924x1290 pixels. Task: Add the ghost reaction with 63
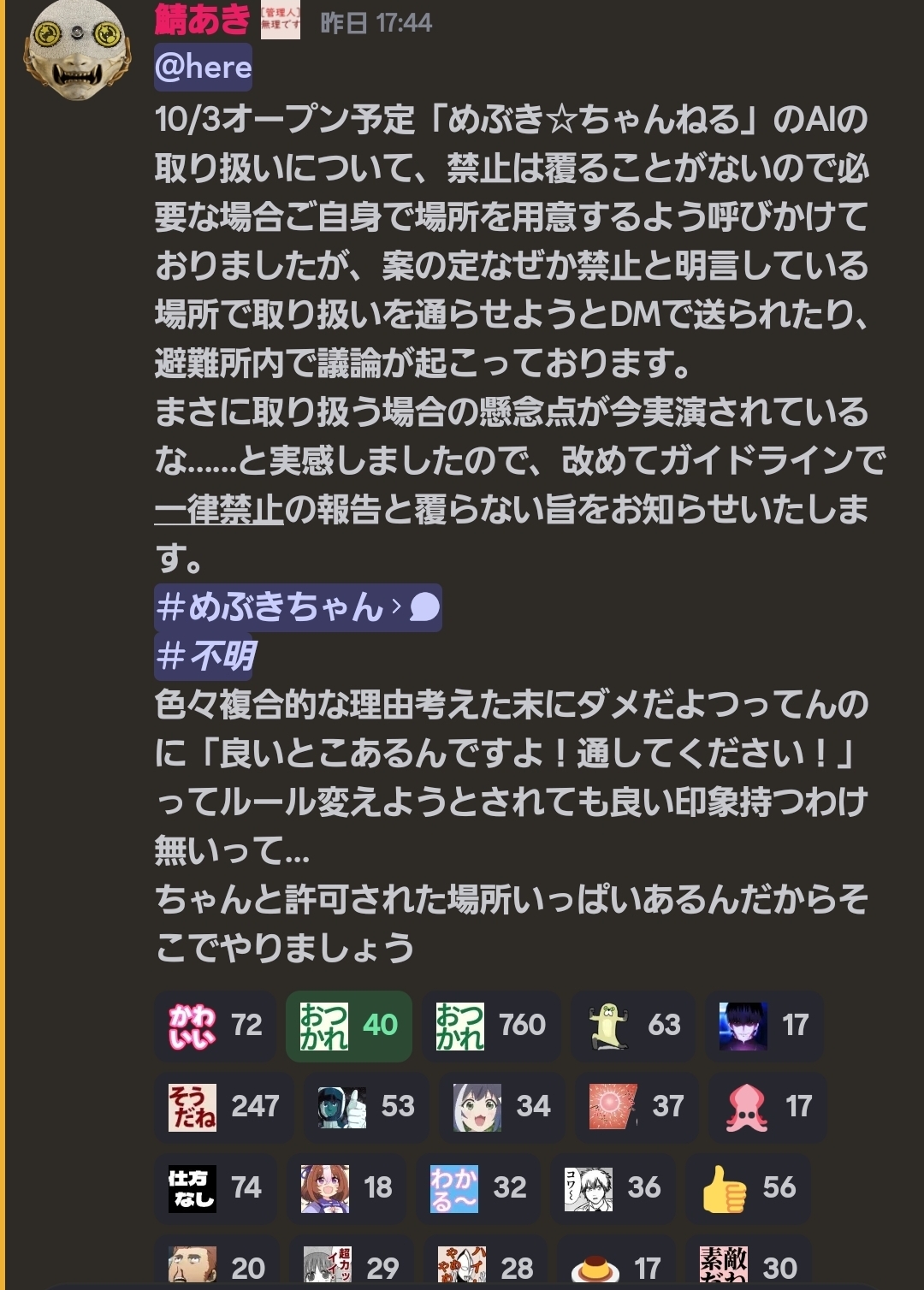tap(633, 1026)
